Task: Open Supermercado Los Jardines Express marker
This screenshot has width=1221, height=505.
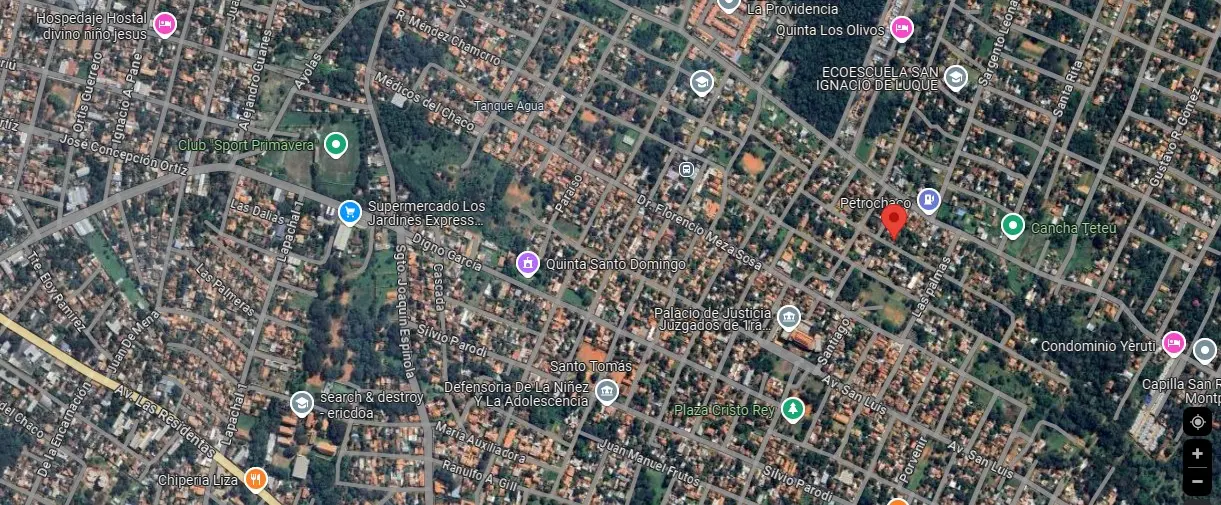Action: [x=349, y=211]
